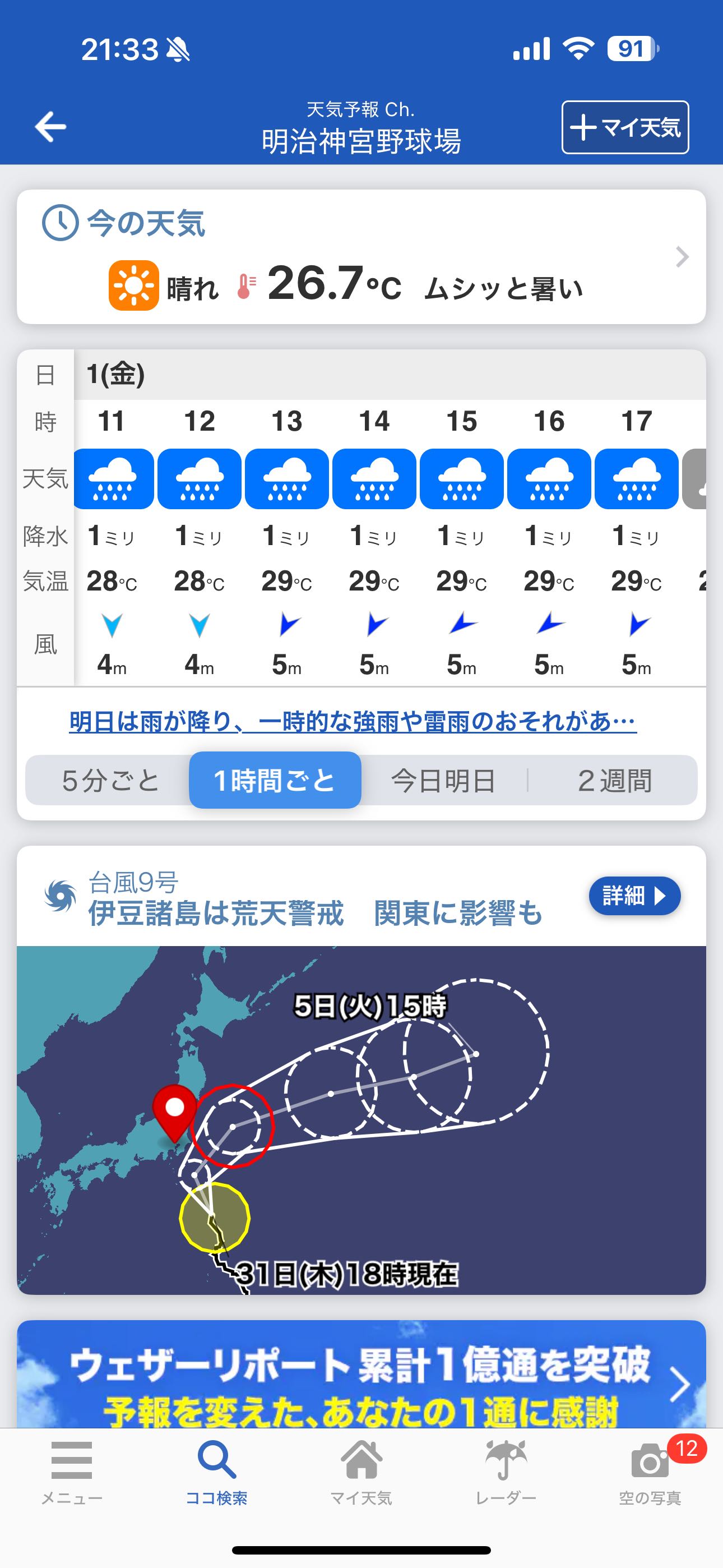
Task: Show the 2週間 forecast
Action: coord(614,780)
